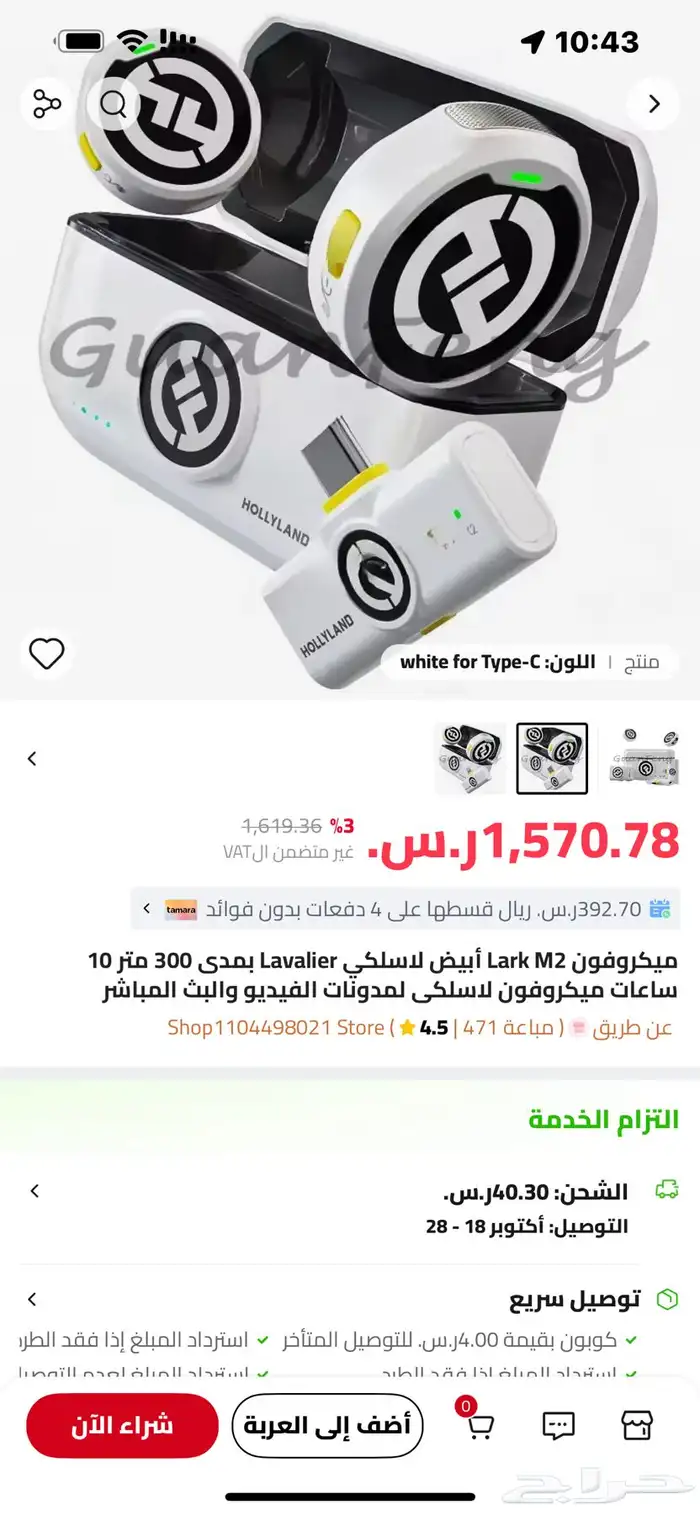Open the search magnifier icon
The height and width of the screenshot is (1514, 700).
coord(114,103)
